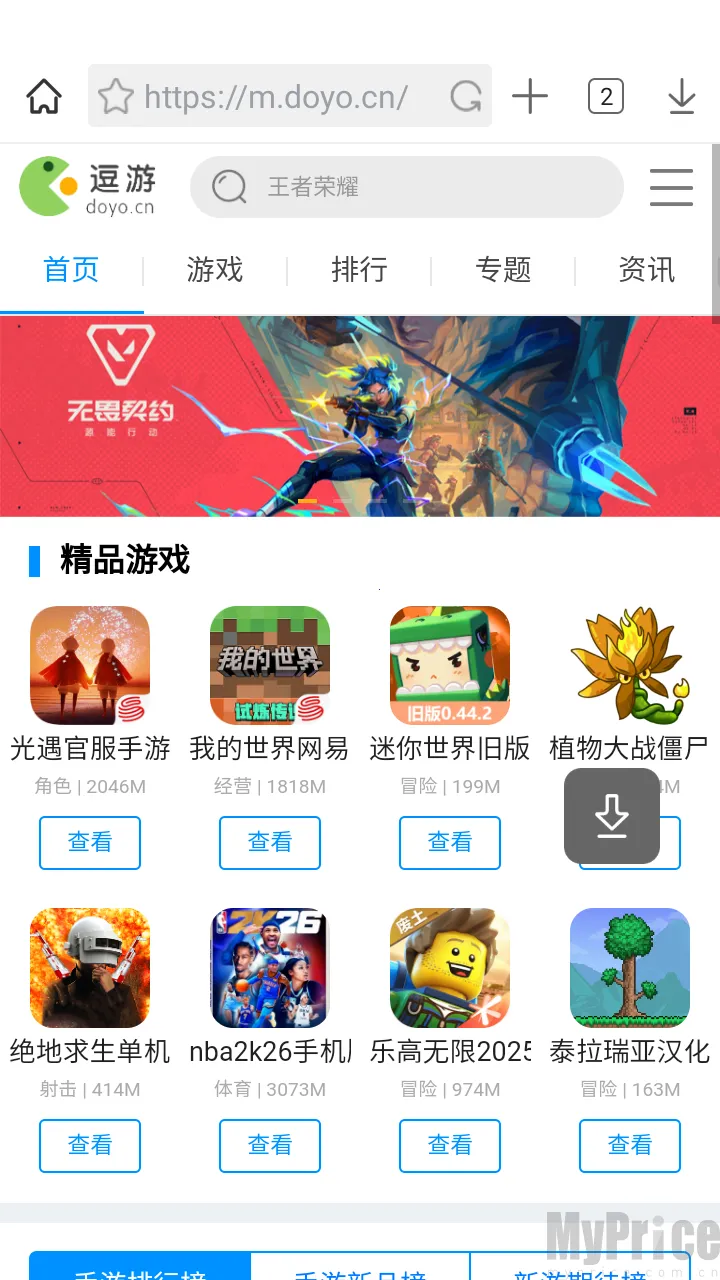
Task: Open the hamburger menu on the site header
Action: [x=671, y=186]
